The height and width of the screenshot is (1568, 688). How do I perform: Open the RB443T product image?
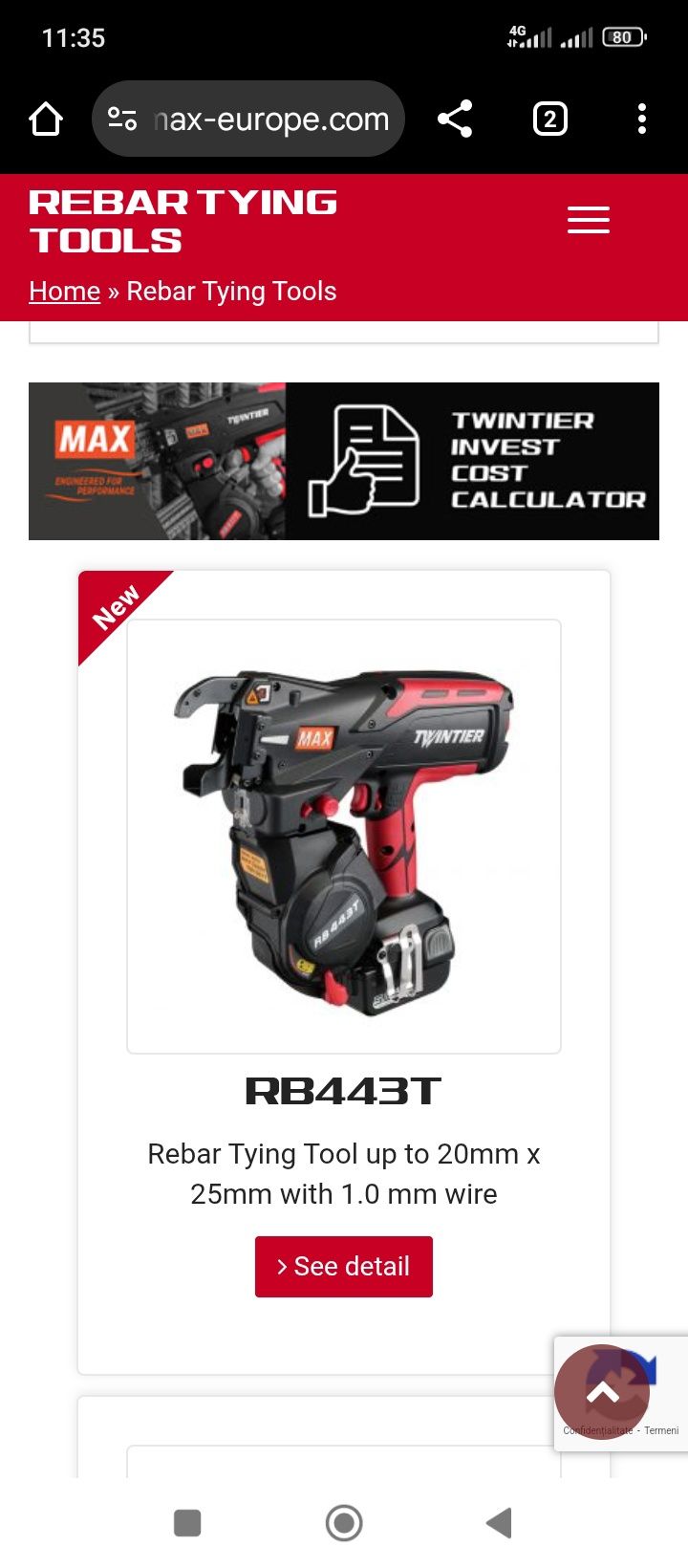(x=344, y=837)
